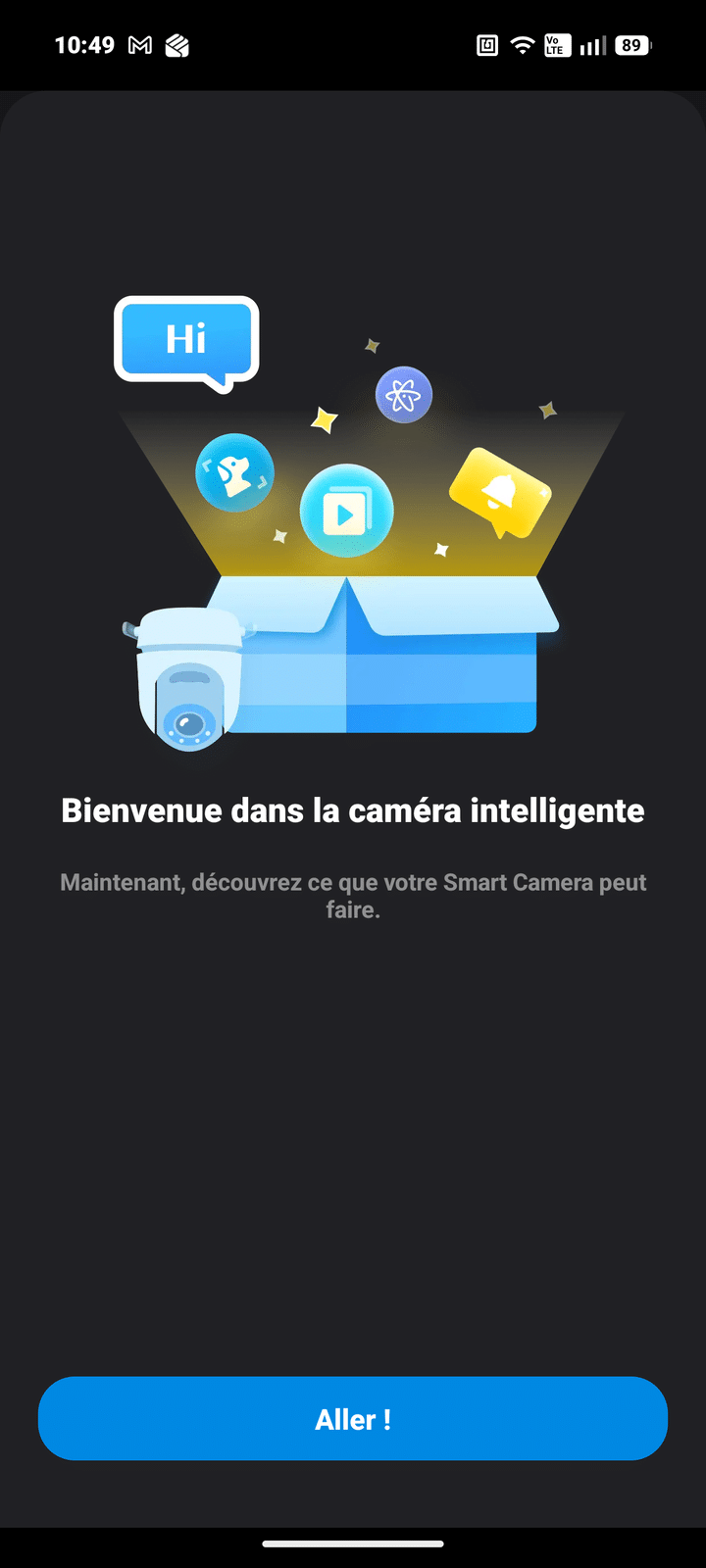Tap the Aller ! button

click(353, 1418)
